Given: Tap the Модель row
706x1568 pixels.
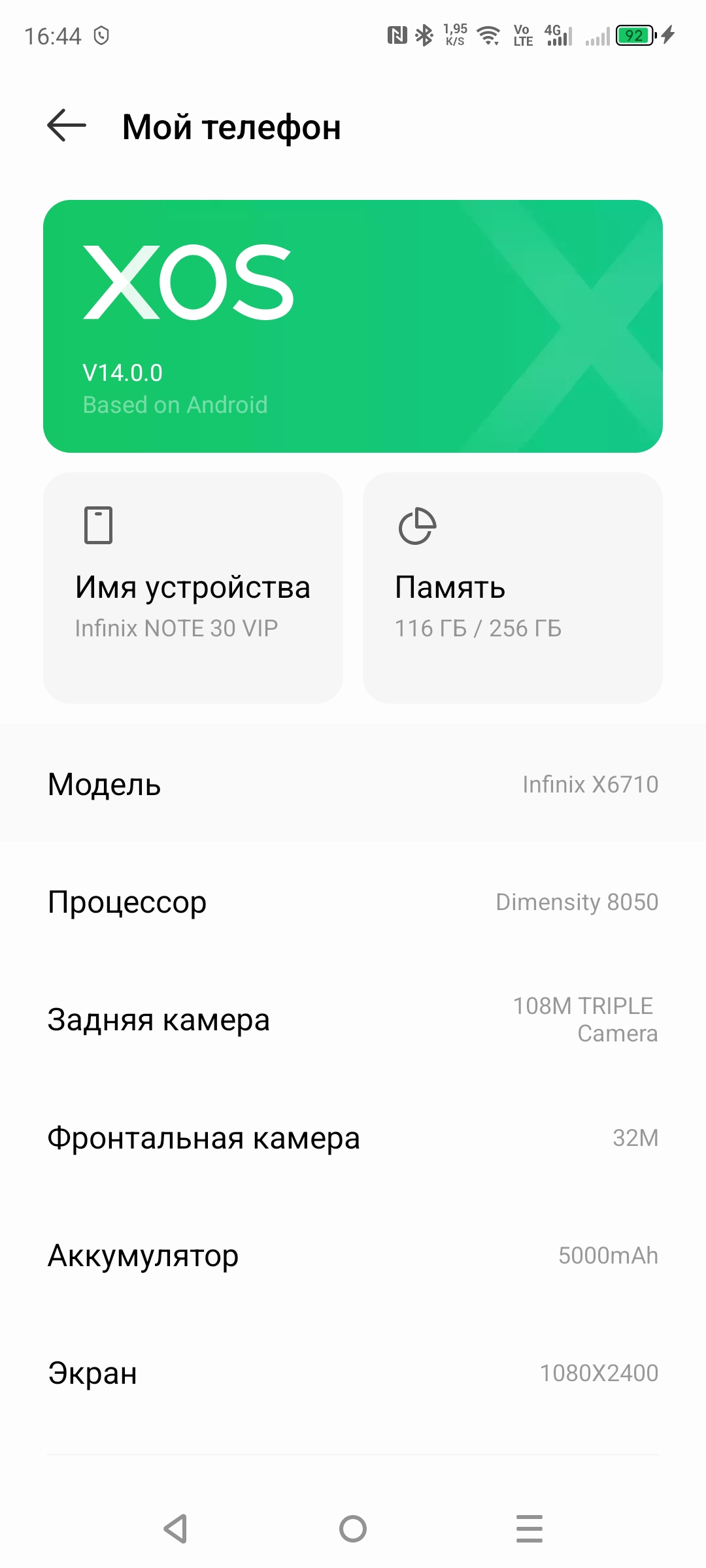Looking at the screenshot, I should tap(353, 784).
